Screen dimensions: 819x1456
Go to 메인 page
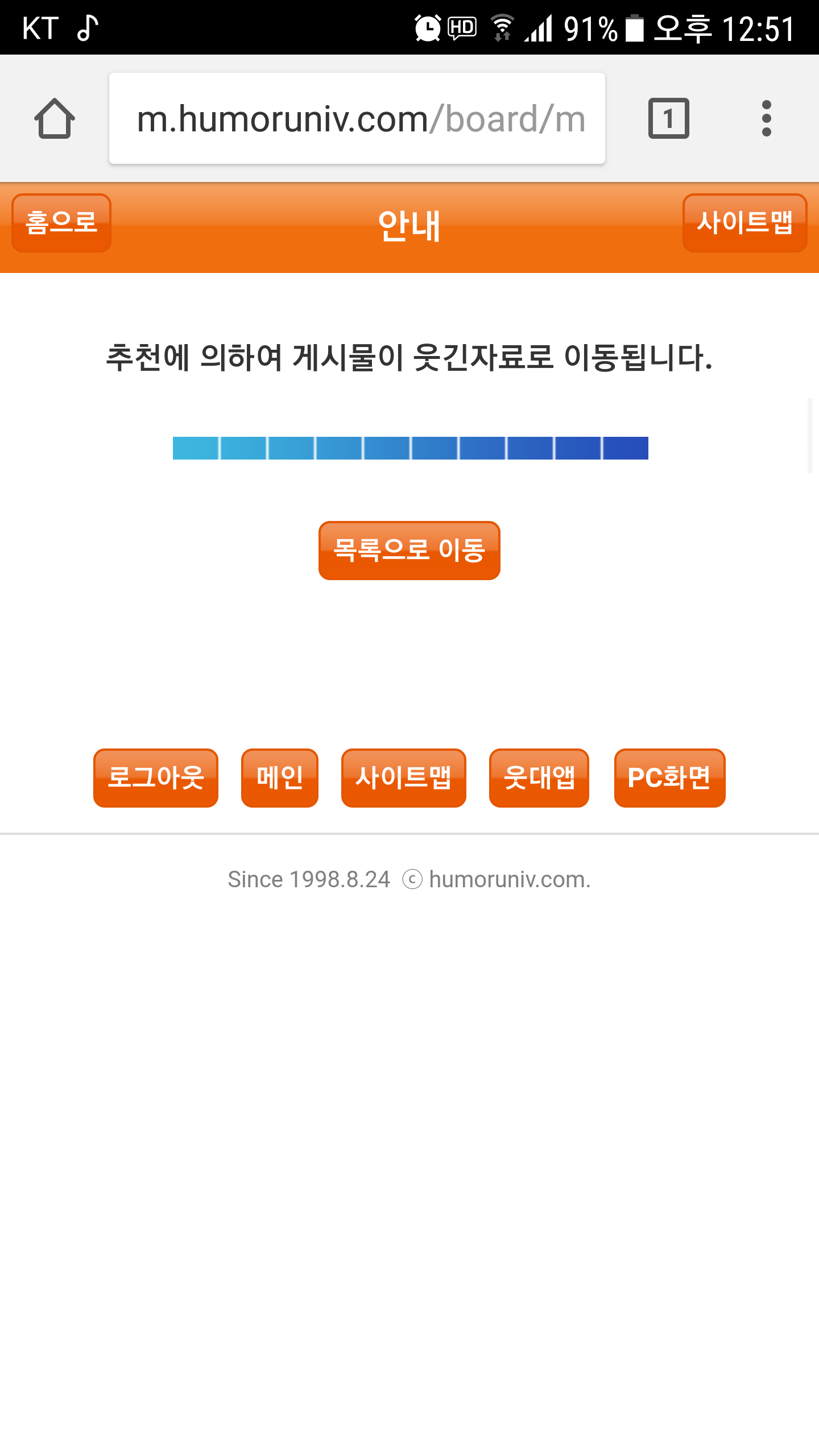pyautogui.click(x=280, y=777)
